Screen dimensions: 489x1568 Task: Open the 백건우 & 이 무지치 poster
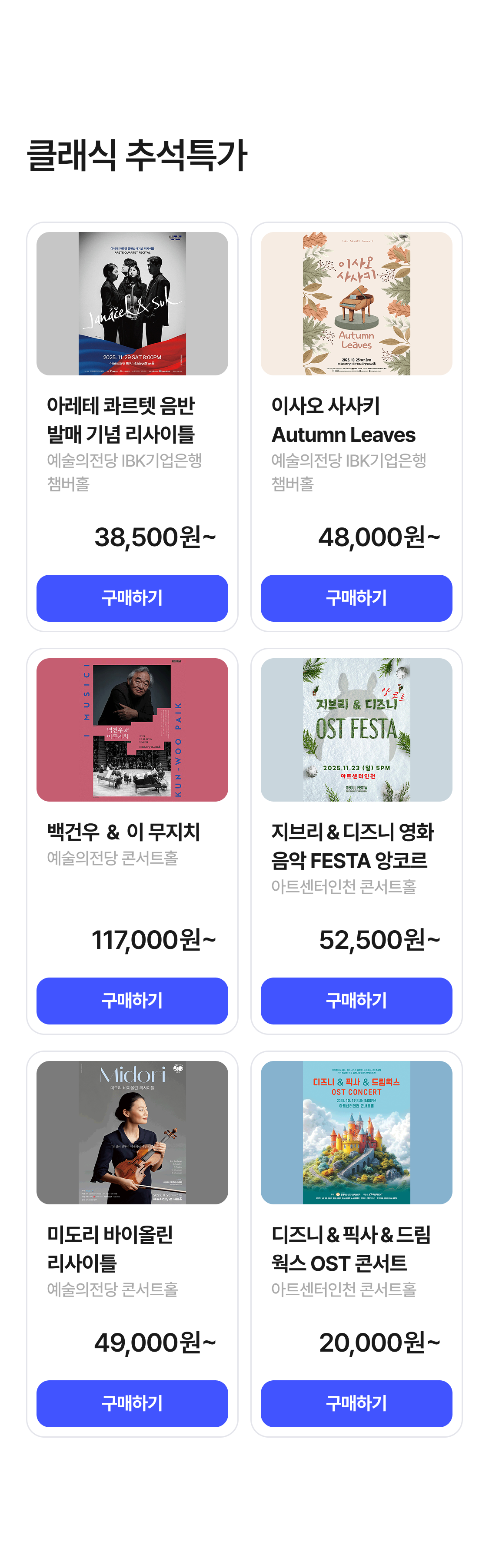click(x=132, y=729)
